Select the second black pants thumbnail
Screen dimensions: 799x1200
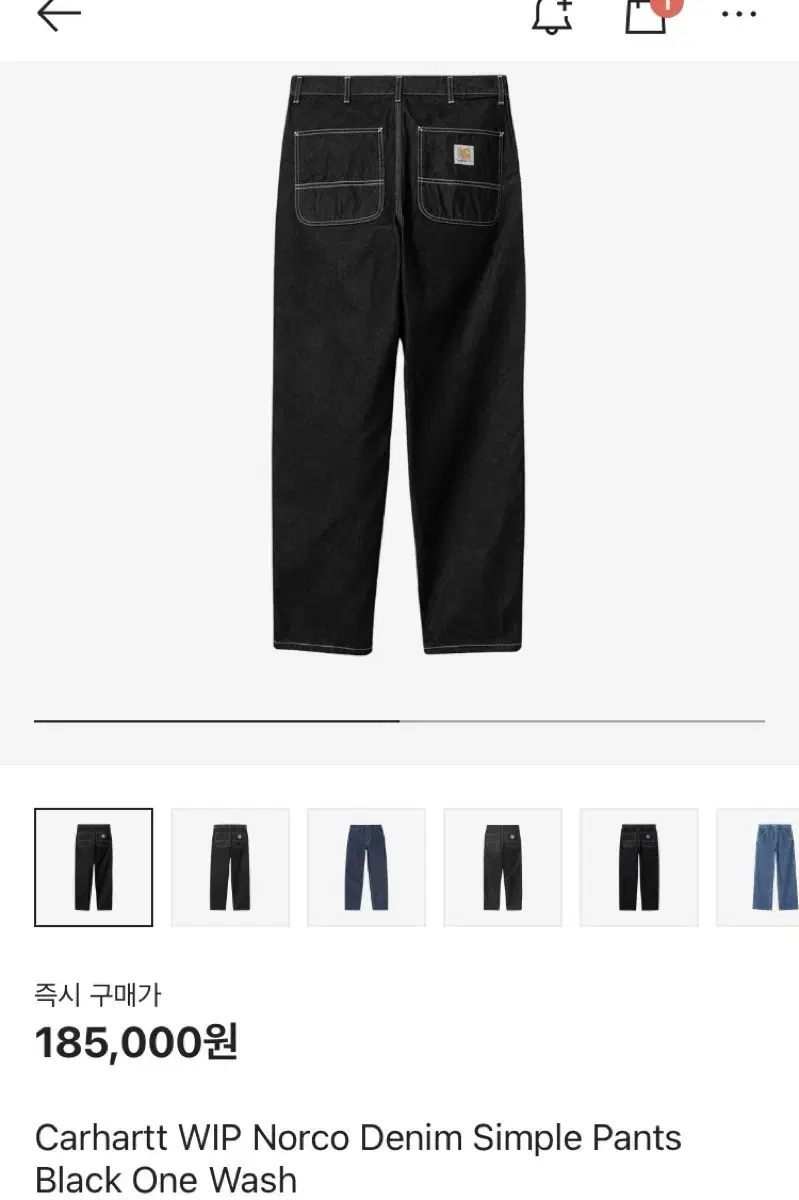click(230, 866)
